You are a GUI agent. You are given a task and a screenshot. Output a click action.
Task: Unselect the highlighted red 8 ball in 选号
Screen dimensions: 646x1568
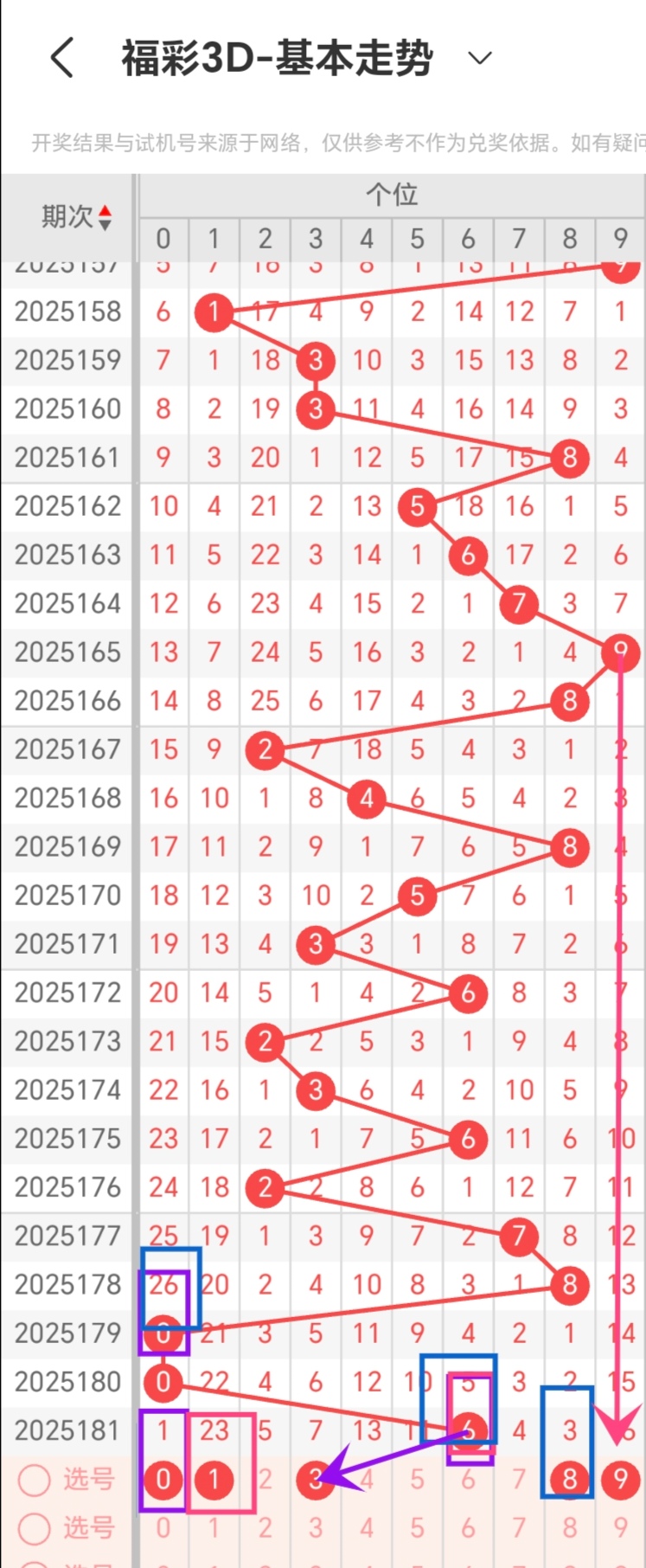[568, 1480]
